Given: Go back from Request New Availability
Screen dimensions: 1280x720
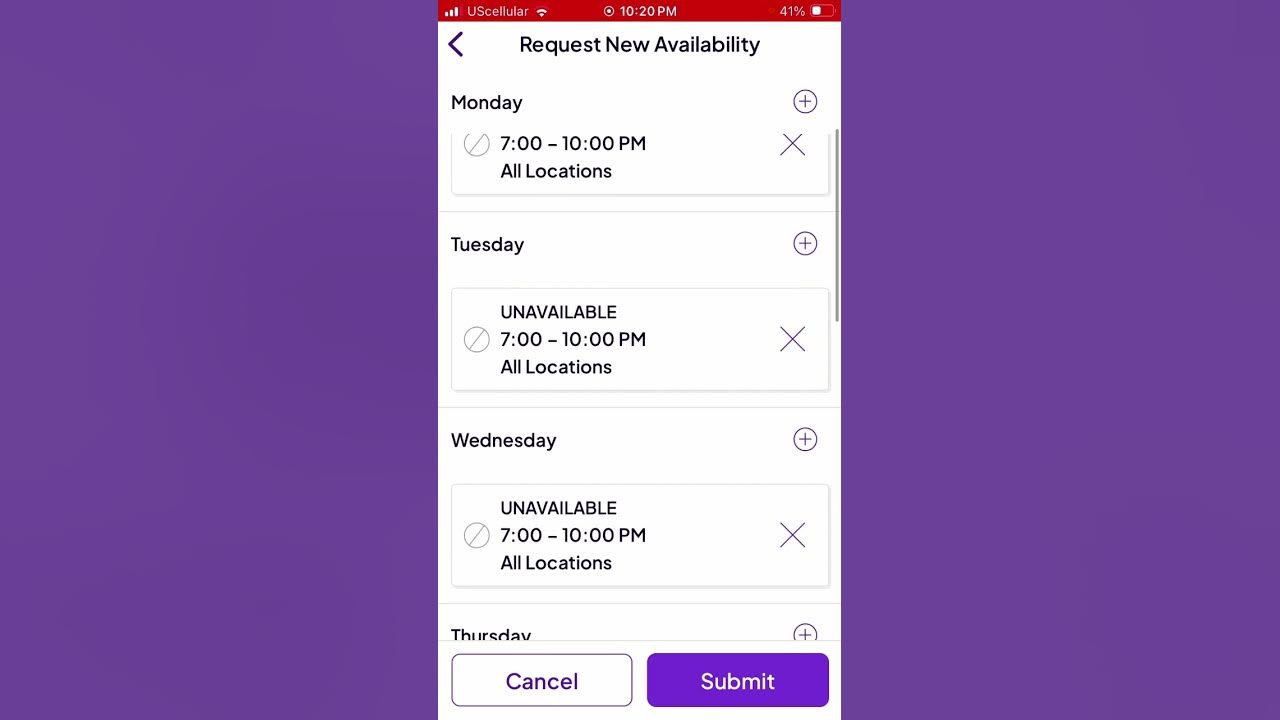Looking at the screenshot, I should coord(456,44).
